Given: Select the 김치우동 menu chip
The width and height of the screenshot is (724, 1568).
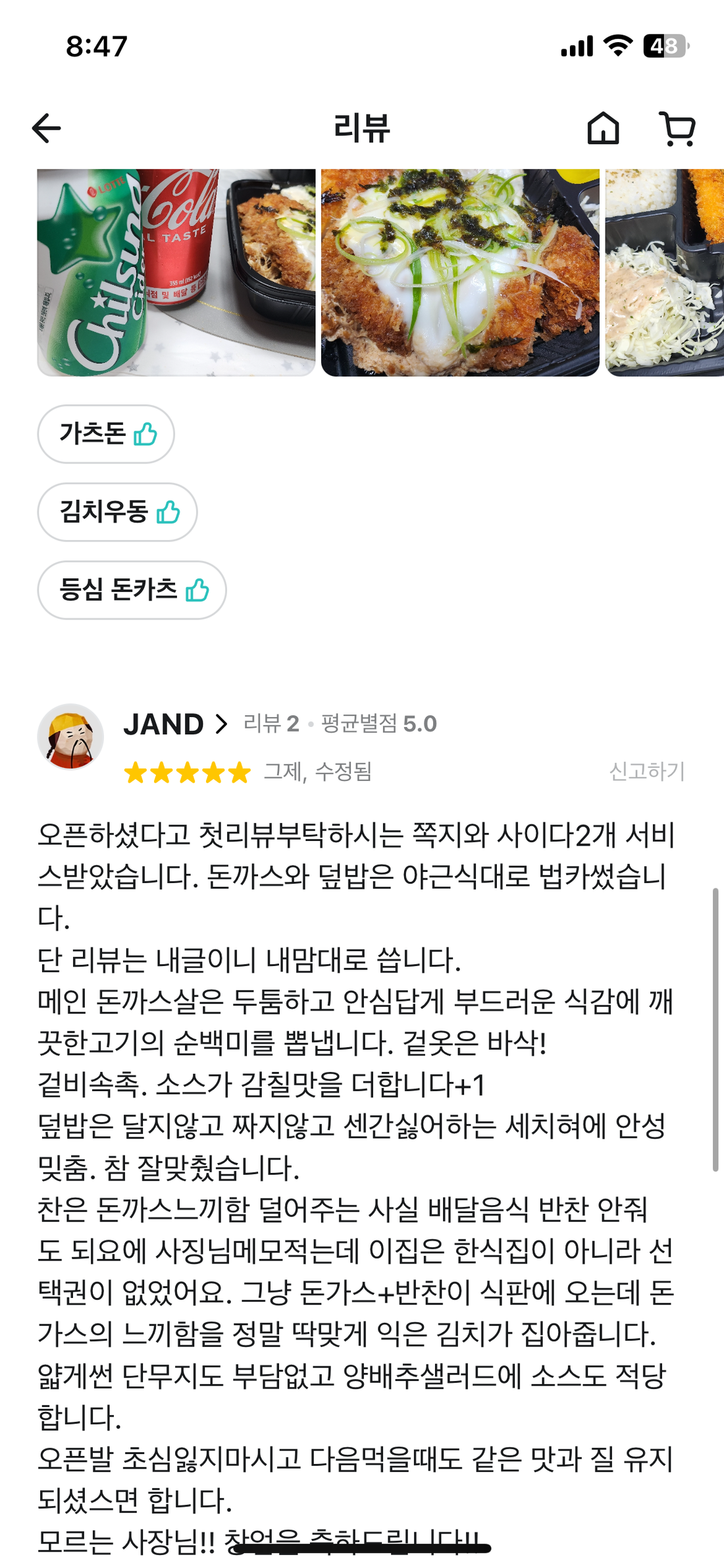Looking at the screenshot, I should [117, 512].
